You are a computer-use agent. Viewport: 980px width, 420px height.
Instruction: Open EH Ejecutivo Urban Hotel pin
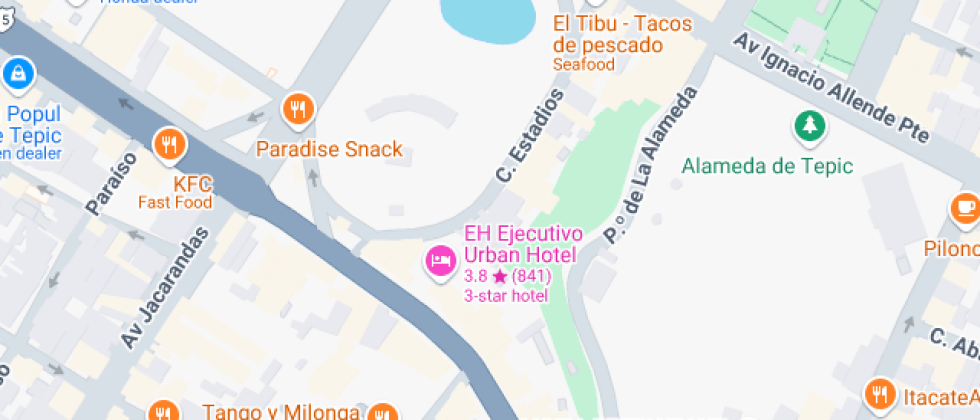[440, 262]
